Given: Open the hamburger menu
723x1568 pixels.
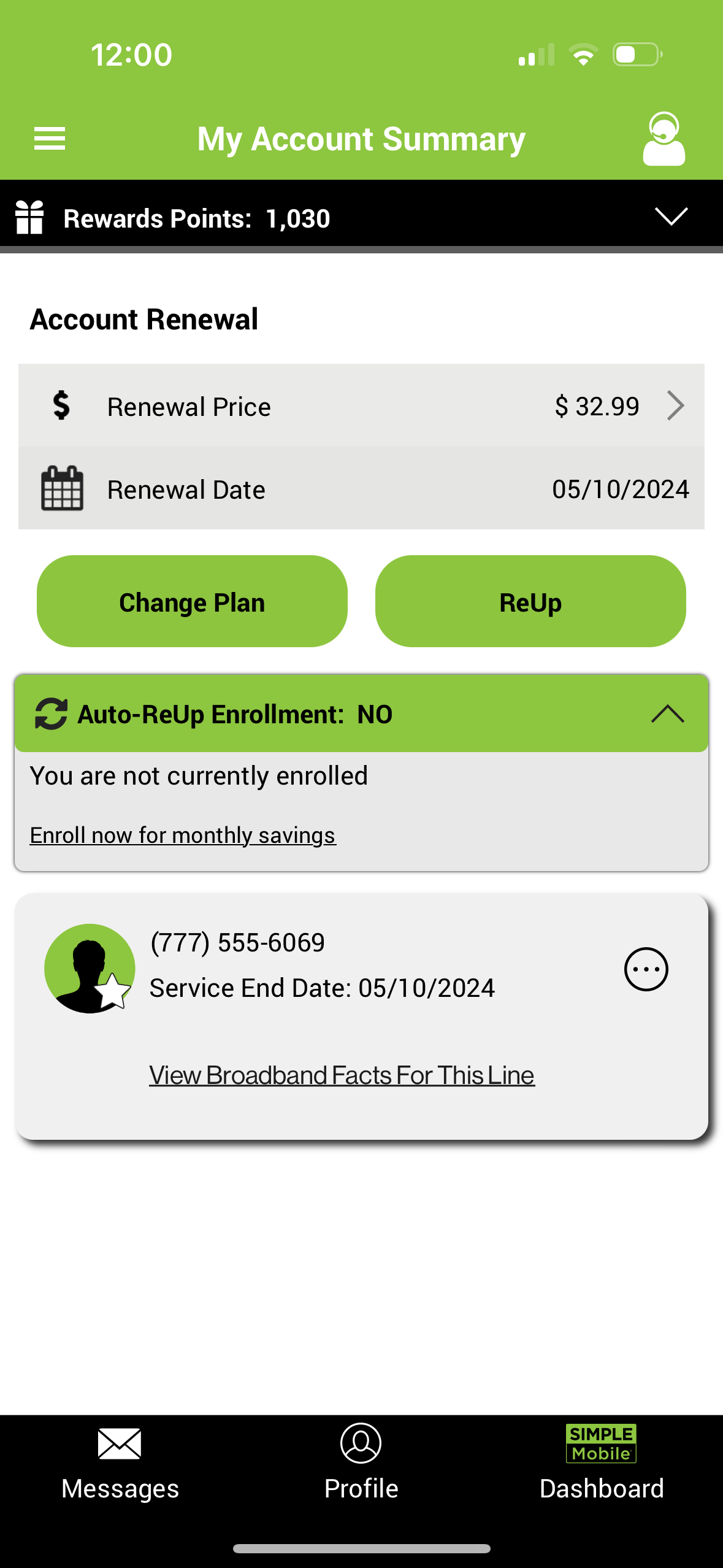Looking at the screenshot, I should [x=50, y=139].
